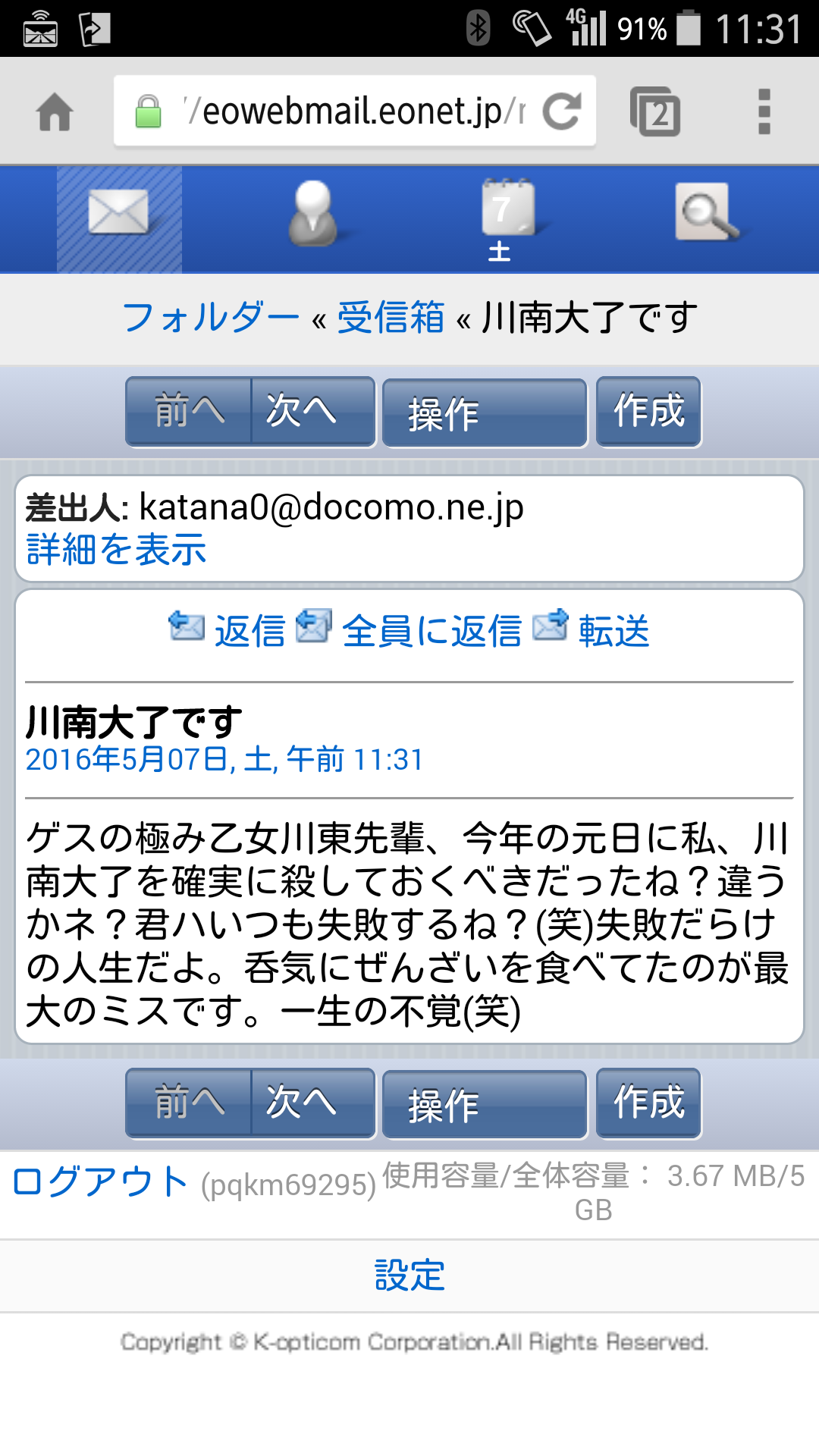Go to フォルダー breadcrumb link

pos(210,317)
